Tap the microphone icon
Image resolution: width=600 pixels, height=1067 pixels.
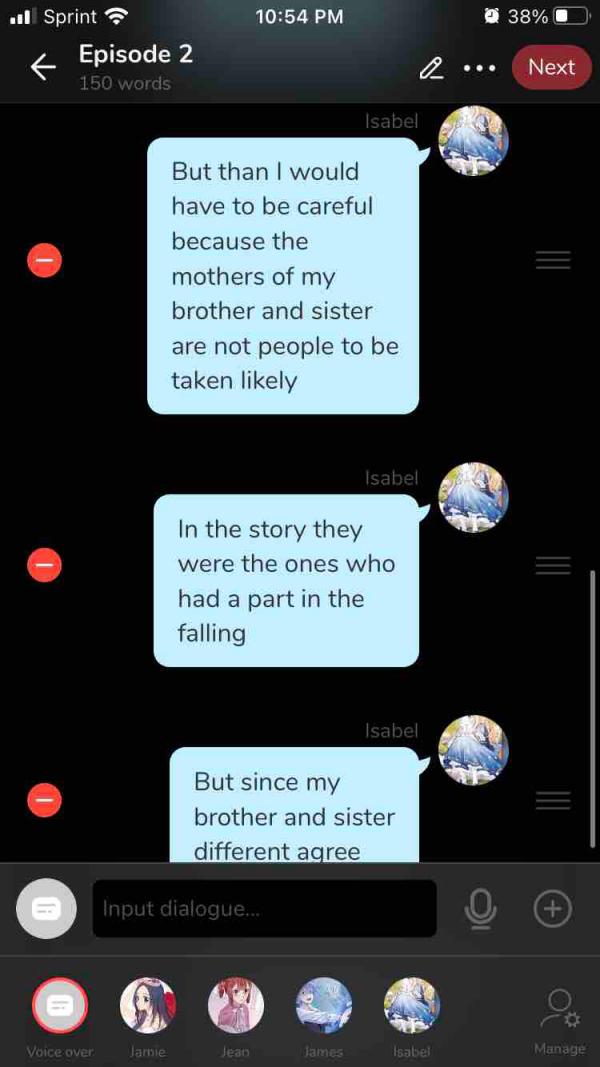[x=480, y=908]
